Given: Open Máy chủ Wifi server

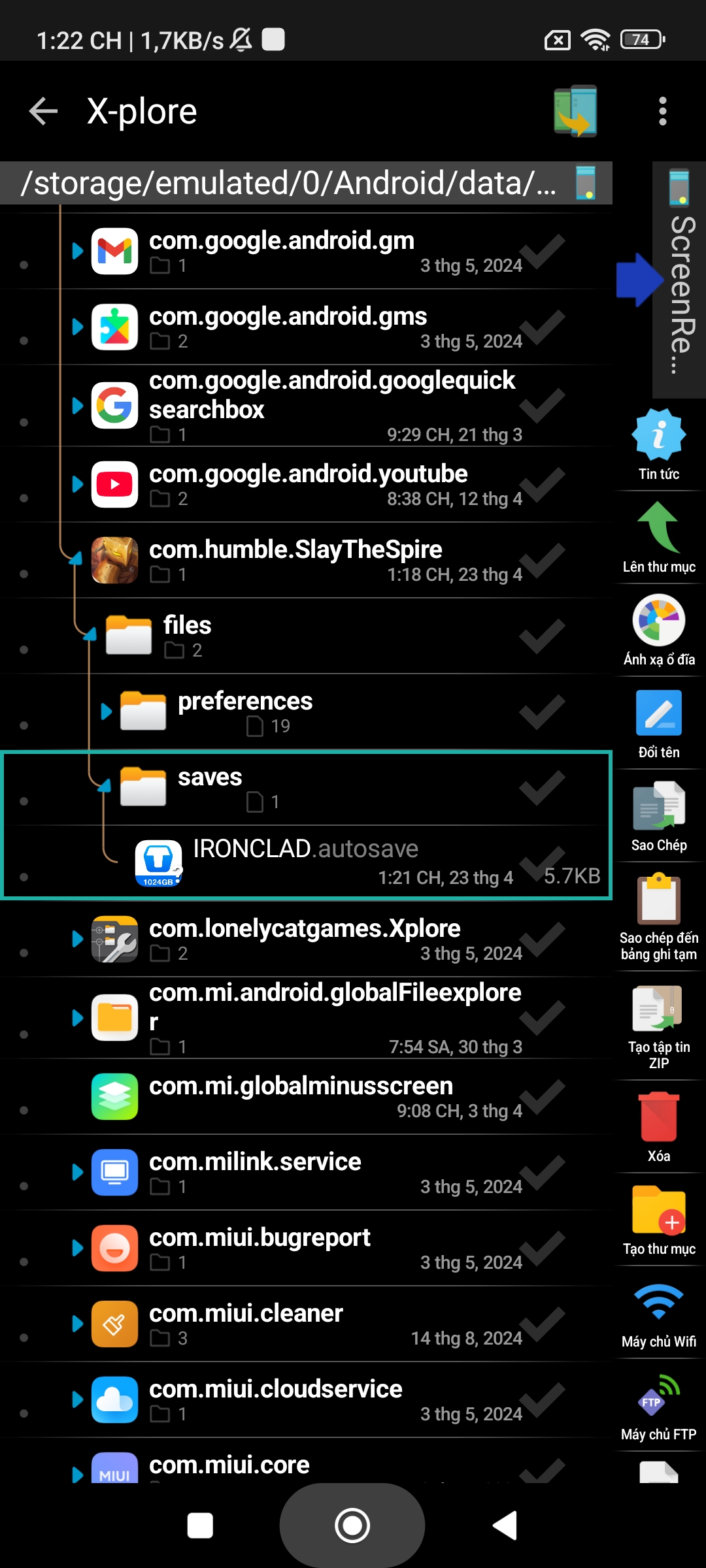Looking at the screenshot, I should point(659,1313).
